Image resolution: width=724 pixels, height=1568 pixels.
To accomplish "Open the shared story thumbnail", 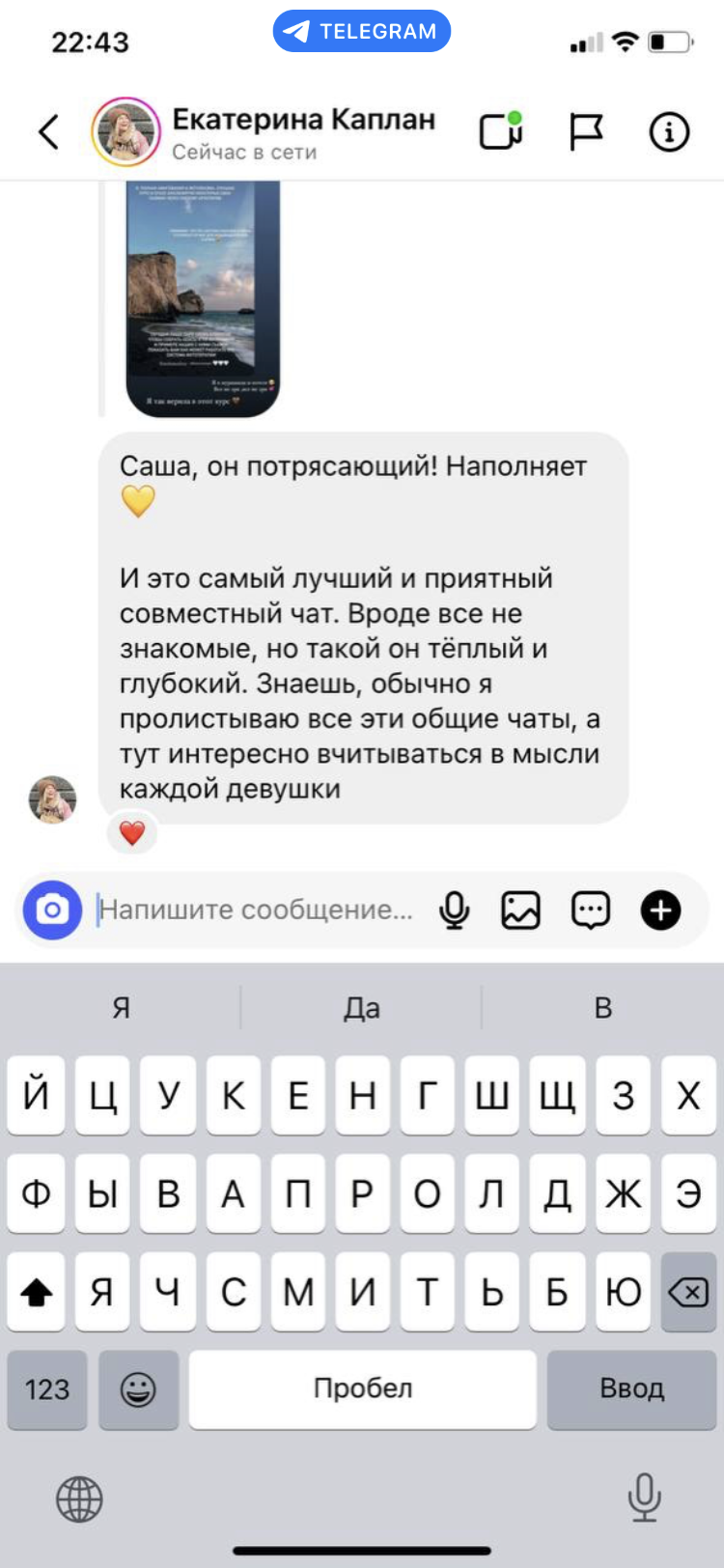I will tap(203, 297).
